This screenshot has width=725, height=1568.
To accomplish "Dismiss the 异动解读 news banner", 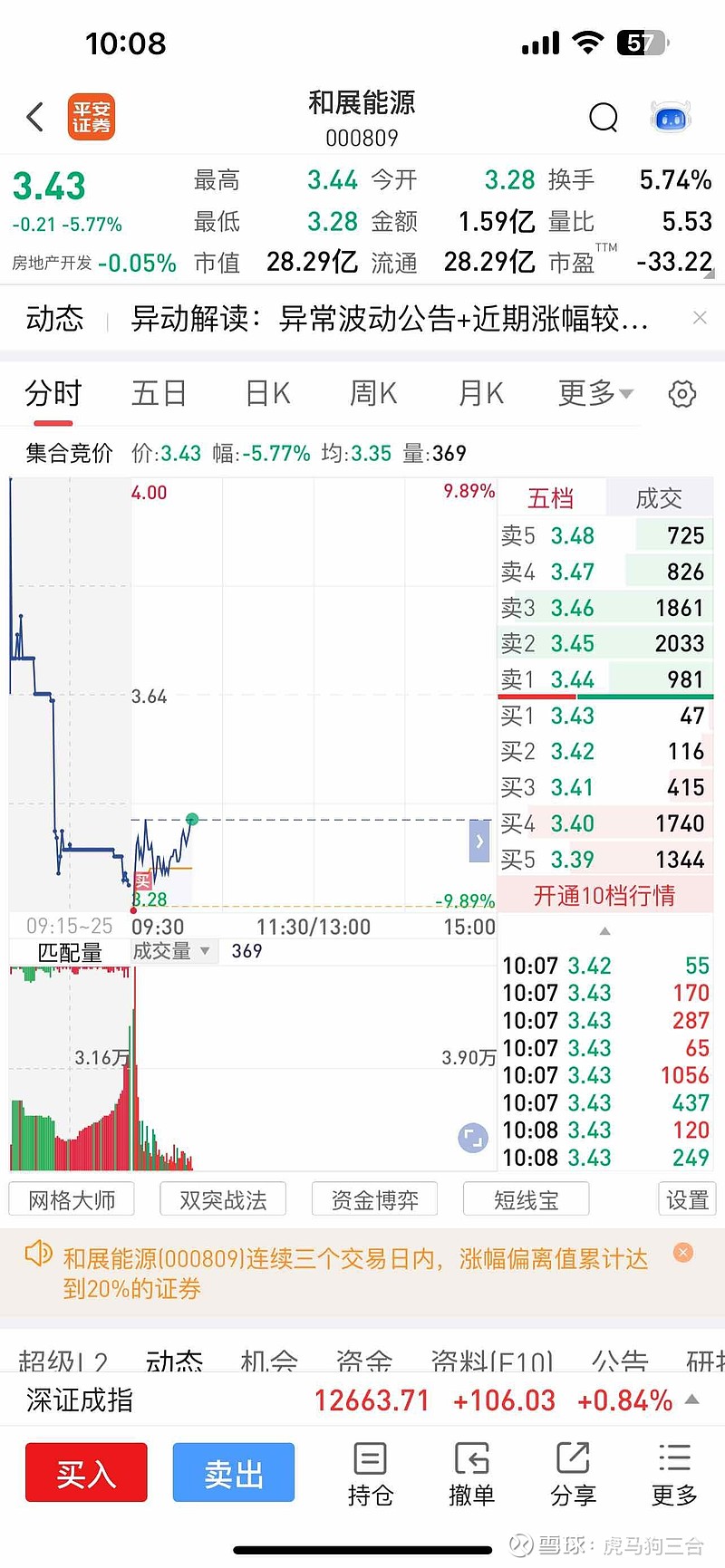I will pyautogui.click(x=700, y=318).
